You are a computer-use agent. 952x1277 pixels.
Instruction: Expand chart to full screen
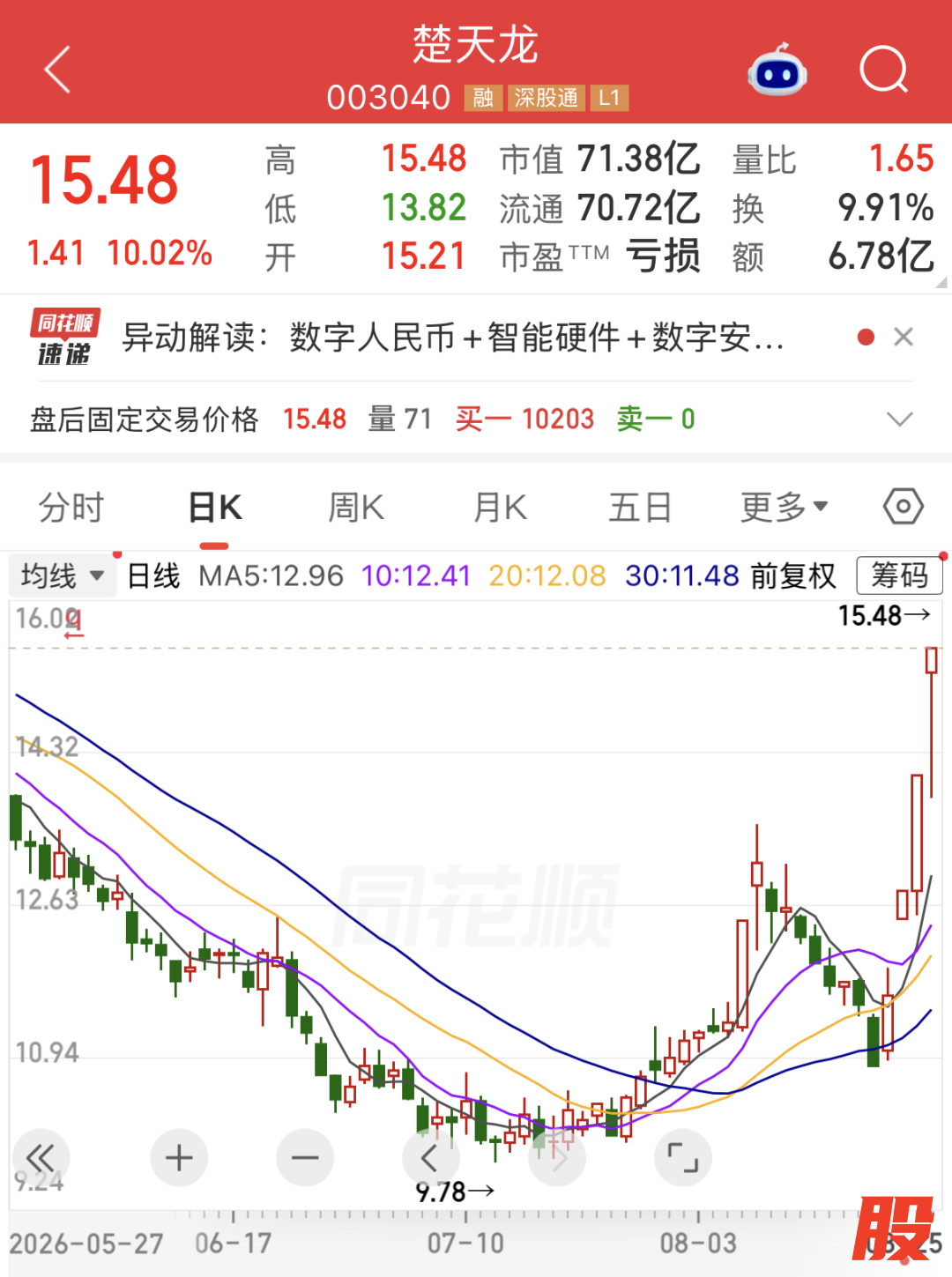683,1157
